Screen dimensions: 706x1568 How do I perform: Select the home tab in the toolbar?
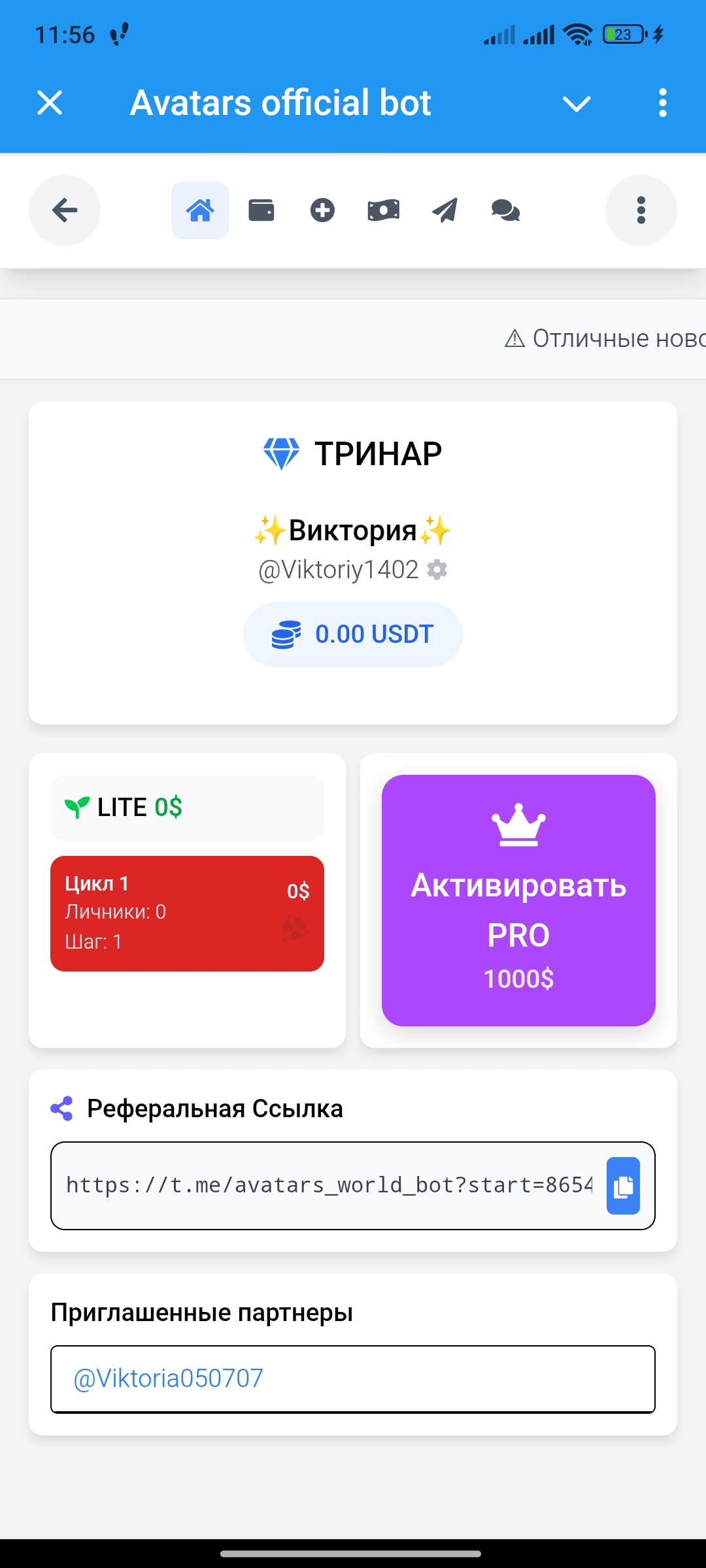200,210
